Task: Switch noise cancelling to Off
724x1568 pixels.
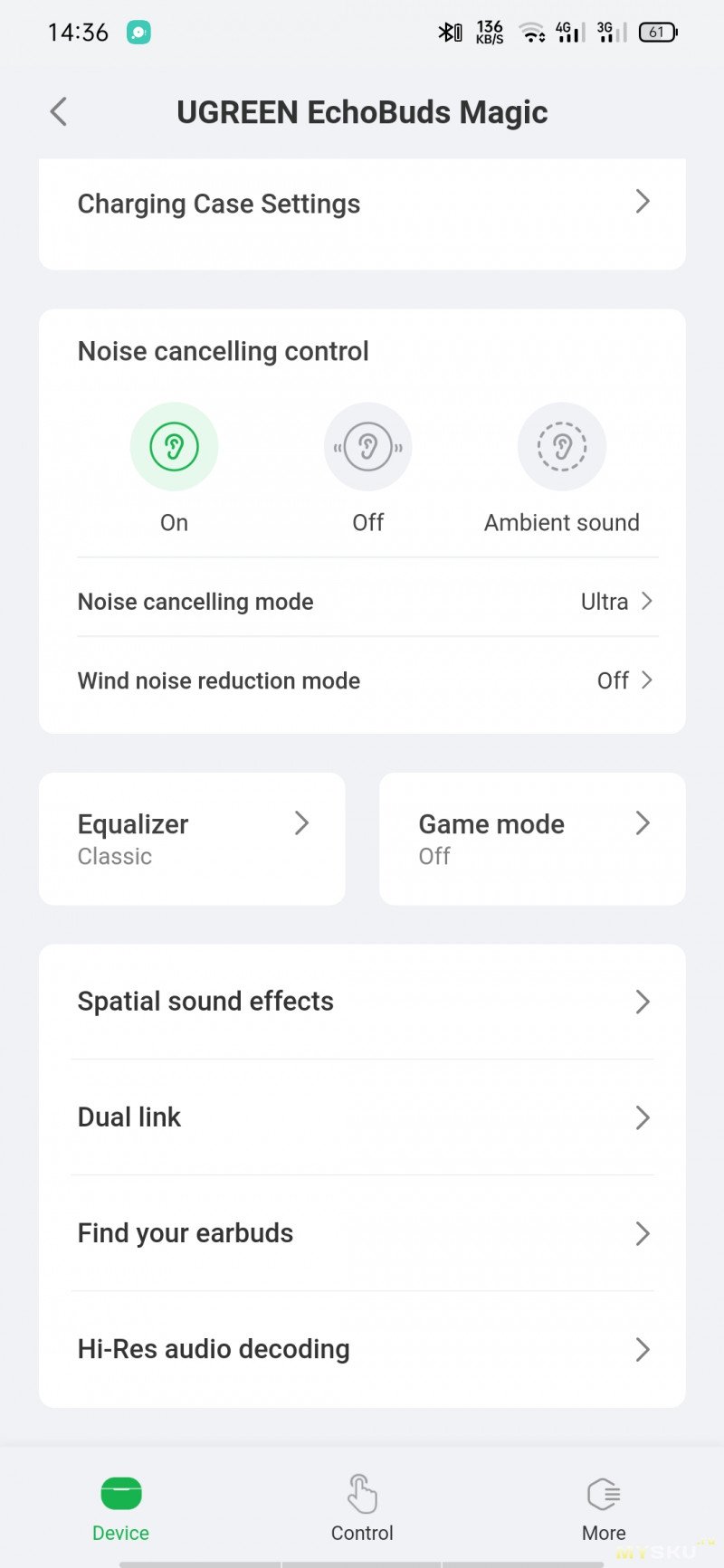Action: tap(367, 447)
